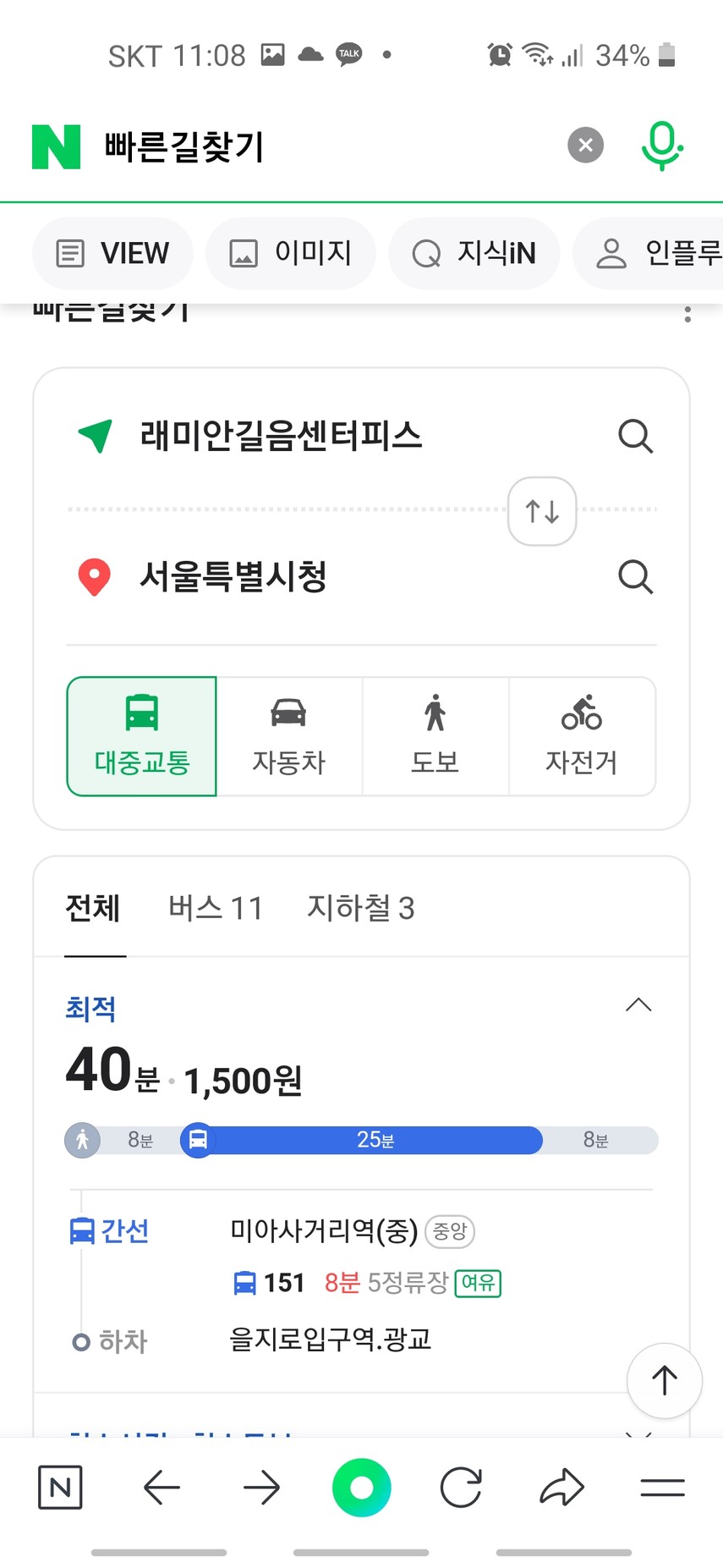Select 도보 walking mode
This screenshot has height=1568, width=723.
click(x=435, y=736)
